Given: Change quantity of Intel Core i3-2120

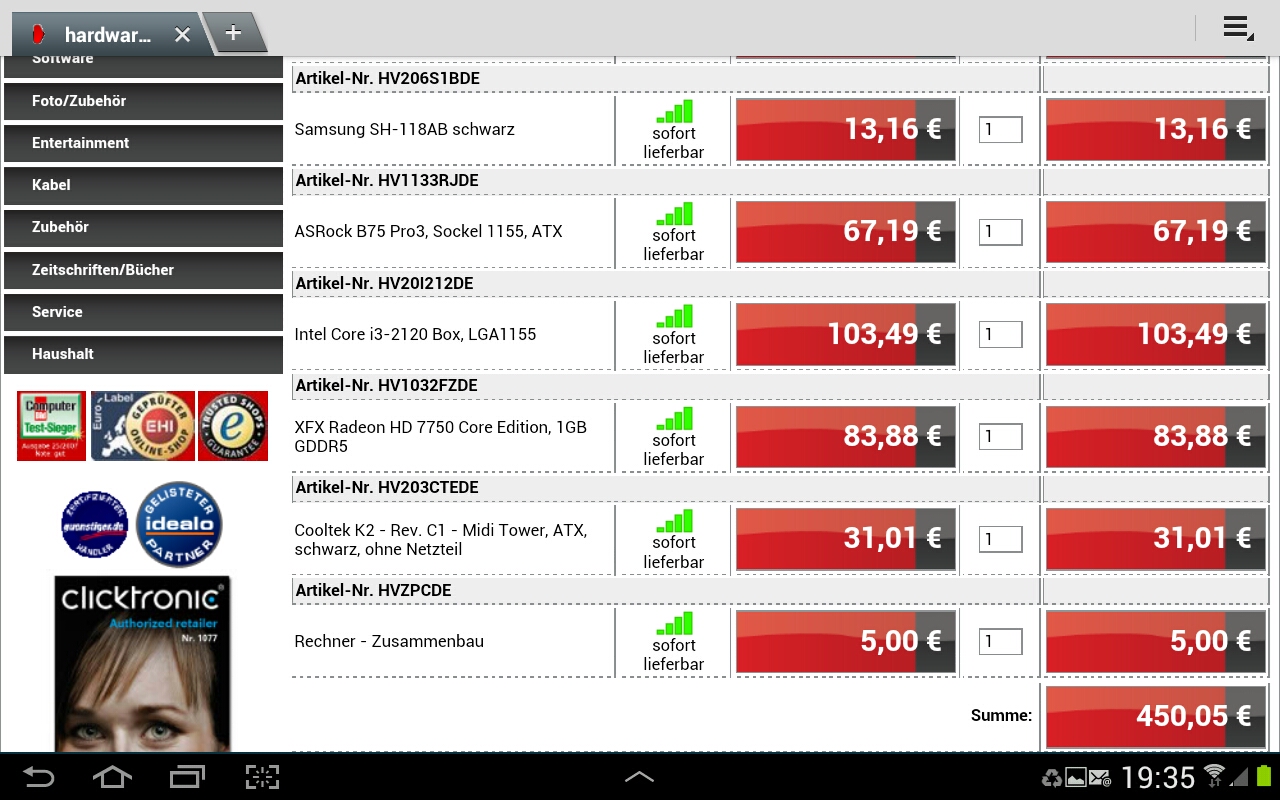Looking at the screenshot, I should point(1000,334).
